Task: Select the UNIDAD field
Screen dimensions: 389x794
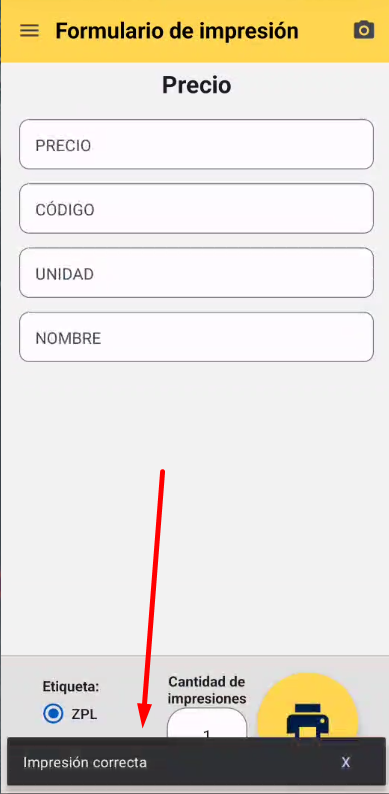Action: [197, 273]
